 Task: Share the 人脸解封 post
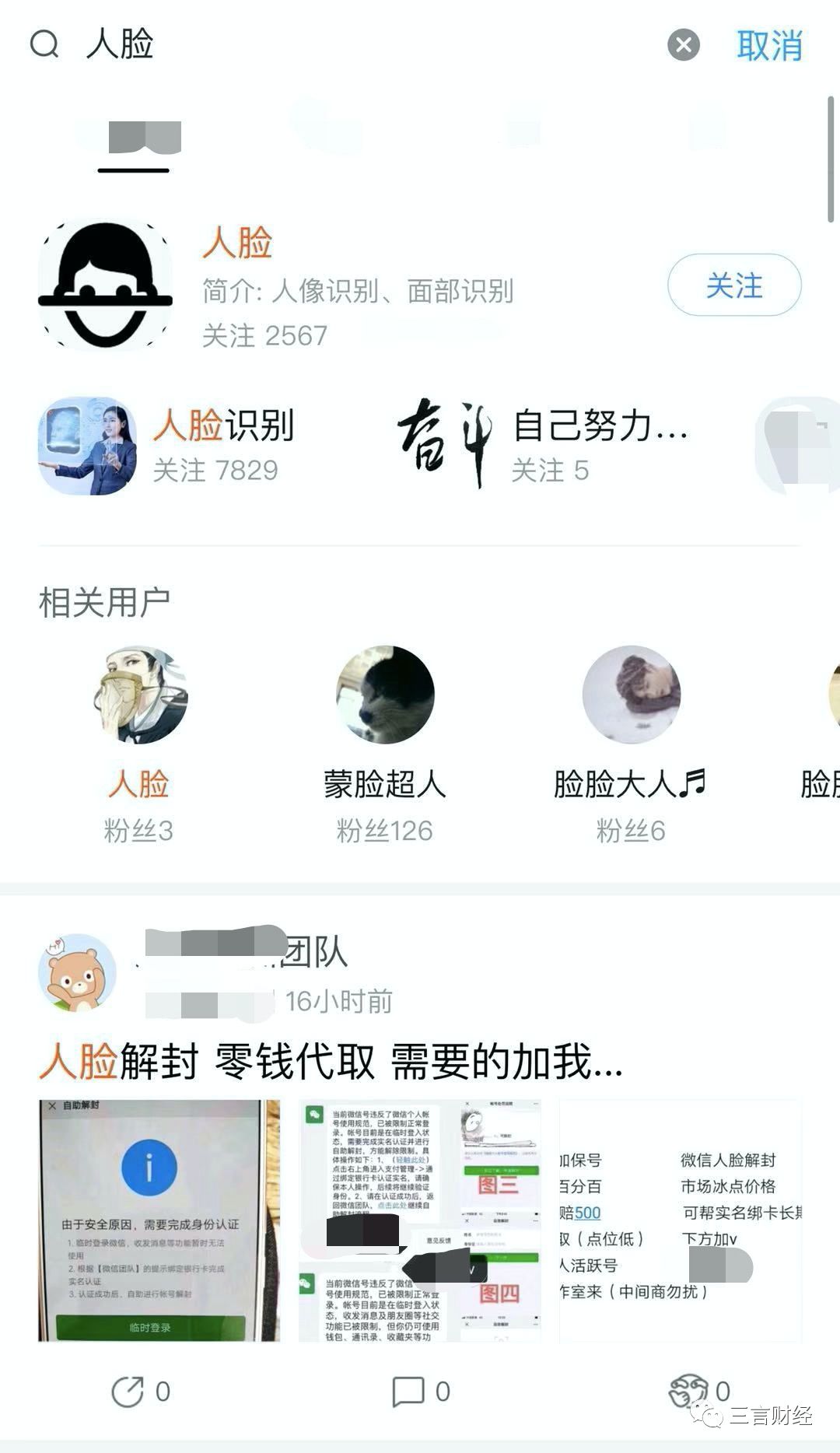[x=140, y=1392]
